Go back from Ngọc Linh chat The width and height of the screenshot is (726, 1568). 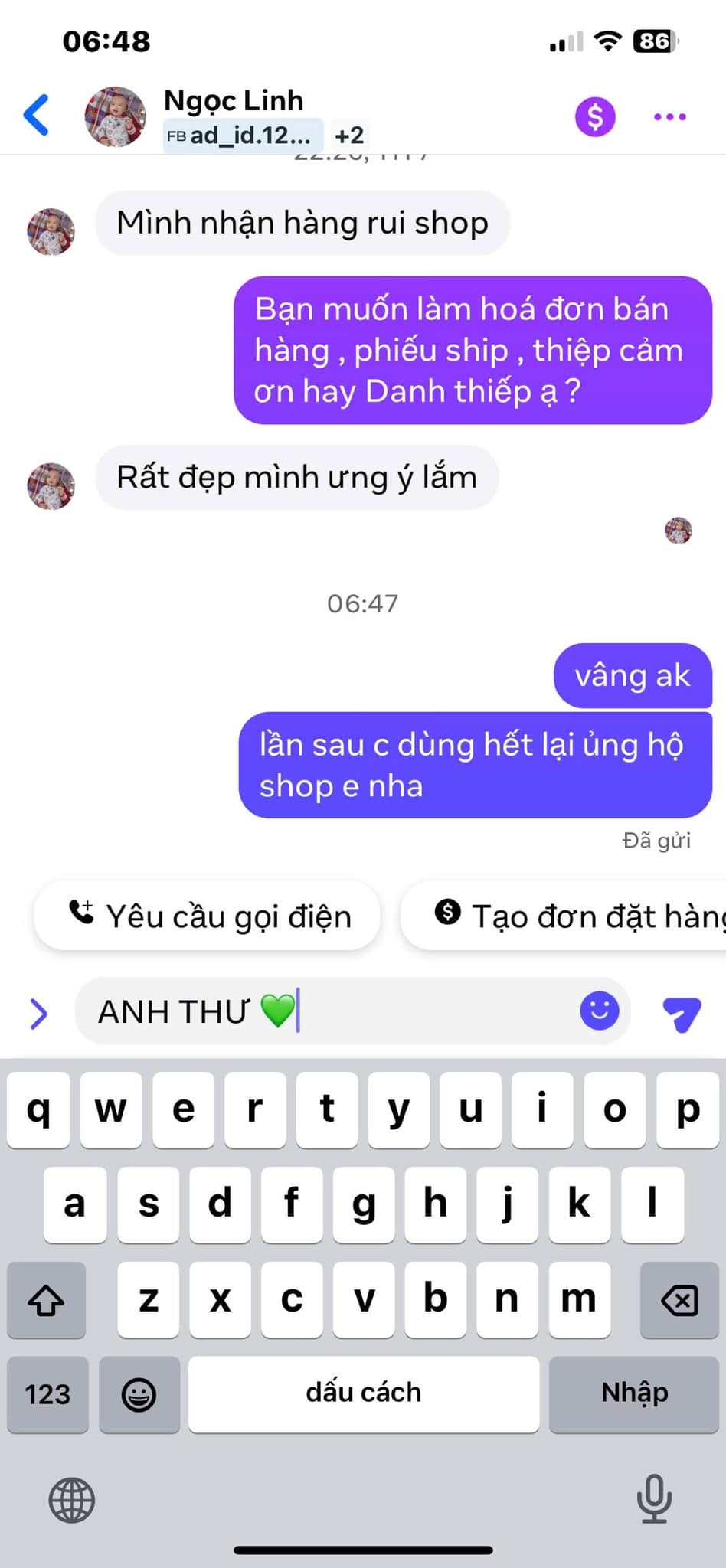tap(37, 116)
